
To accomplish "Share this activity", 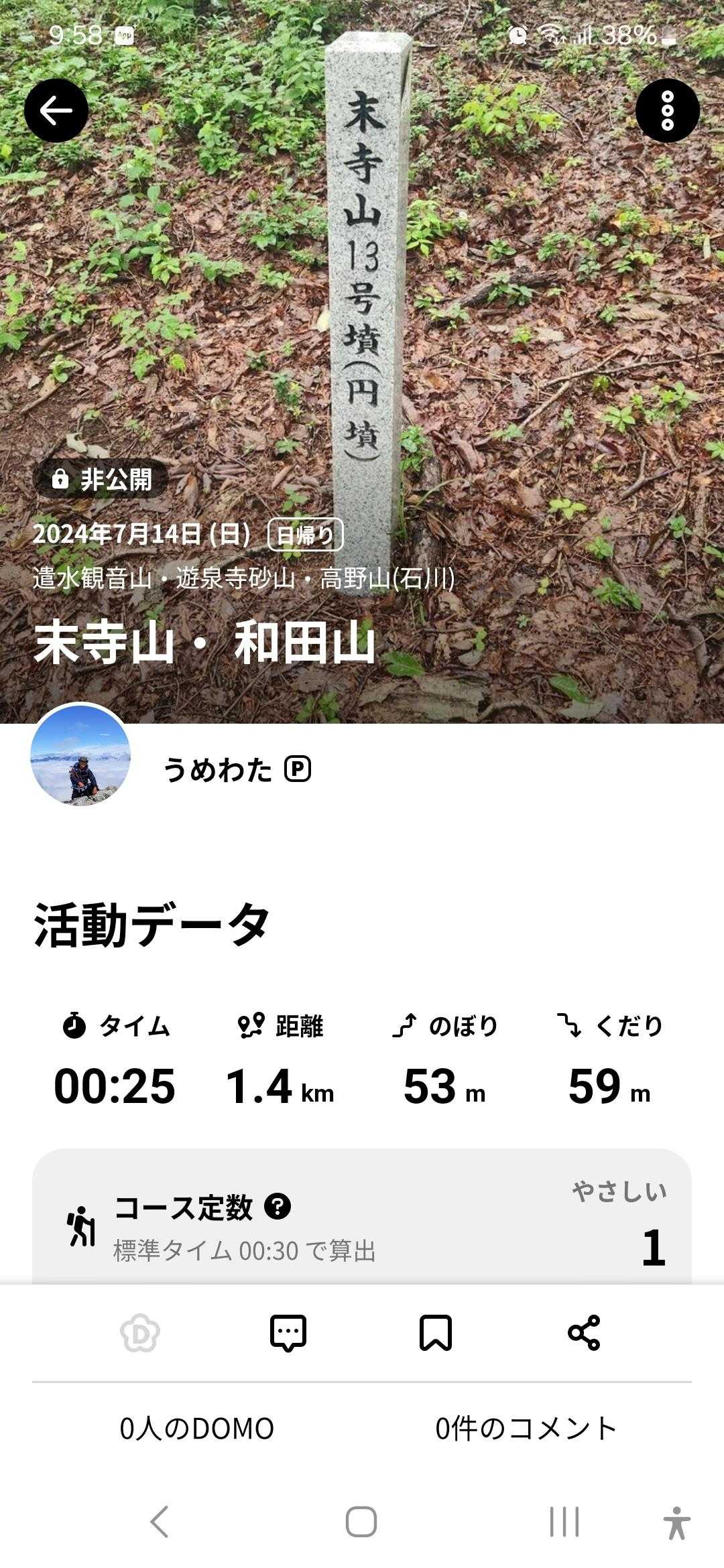I will coord(584,1333).
